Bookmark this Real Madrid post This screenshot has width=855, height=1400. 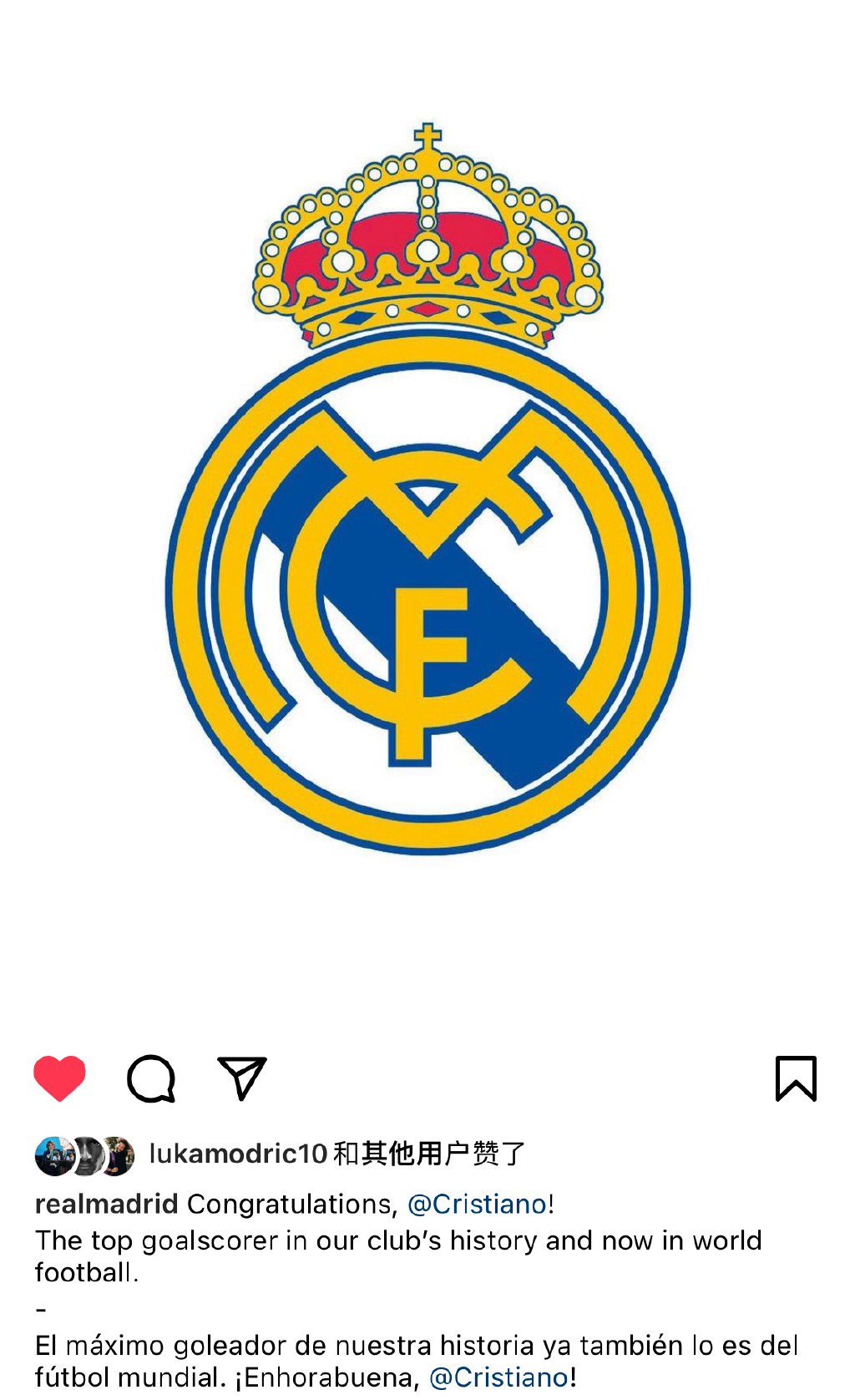(796, 1078)
